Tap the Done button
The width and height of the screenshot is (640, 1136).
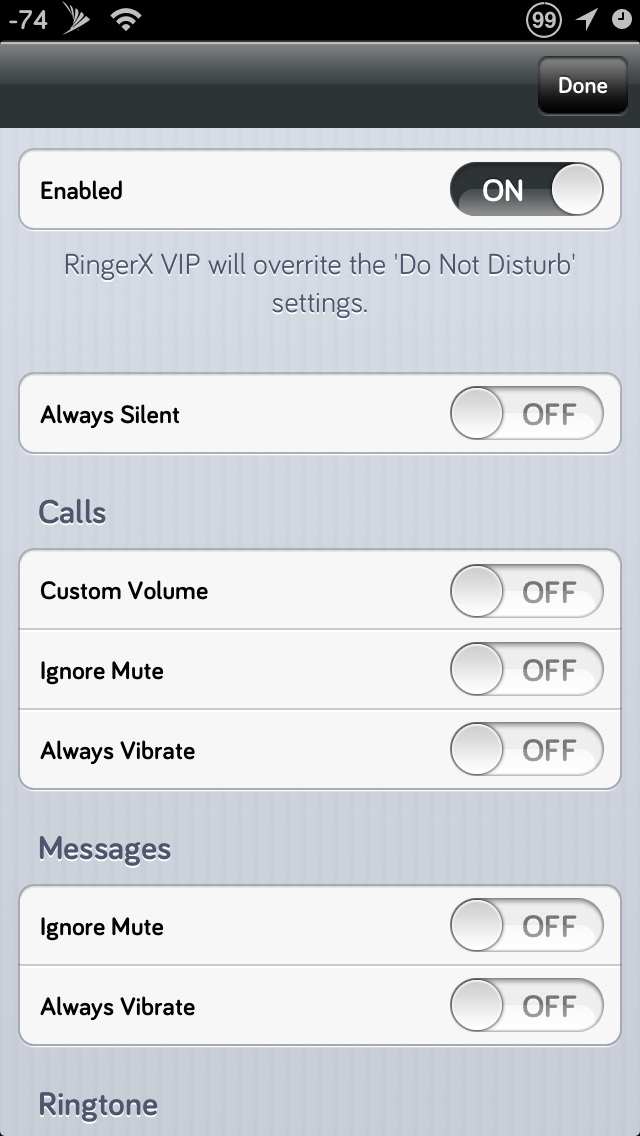[x=583, y=85]
